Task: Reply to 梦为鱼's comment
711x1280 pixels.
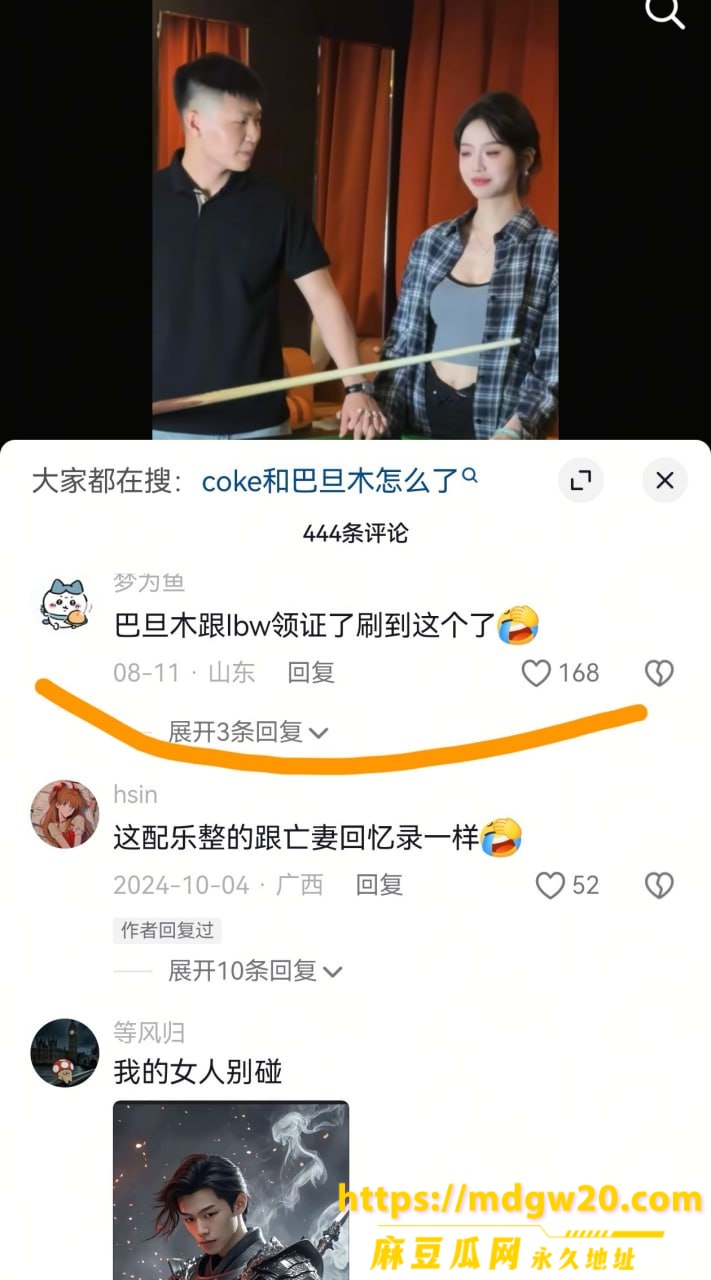Action: pyautogui.click(x=311, y=673)
